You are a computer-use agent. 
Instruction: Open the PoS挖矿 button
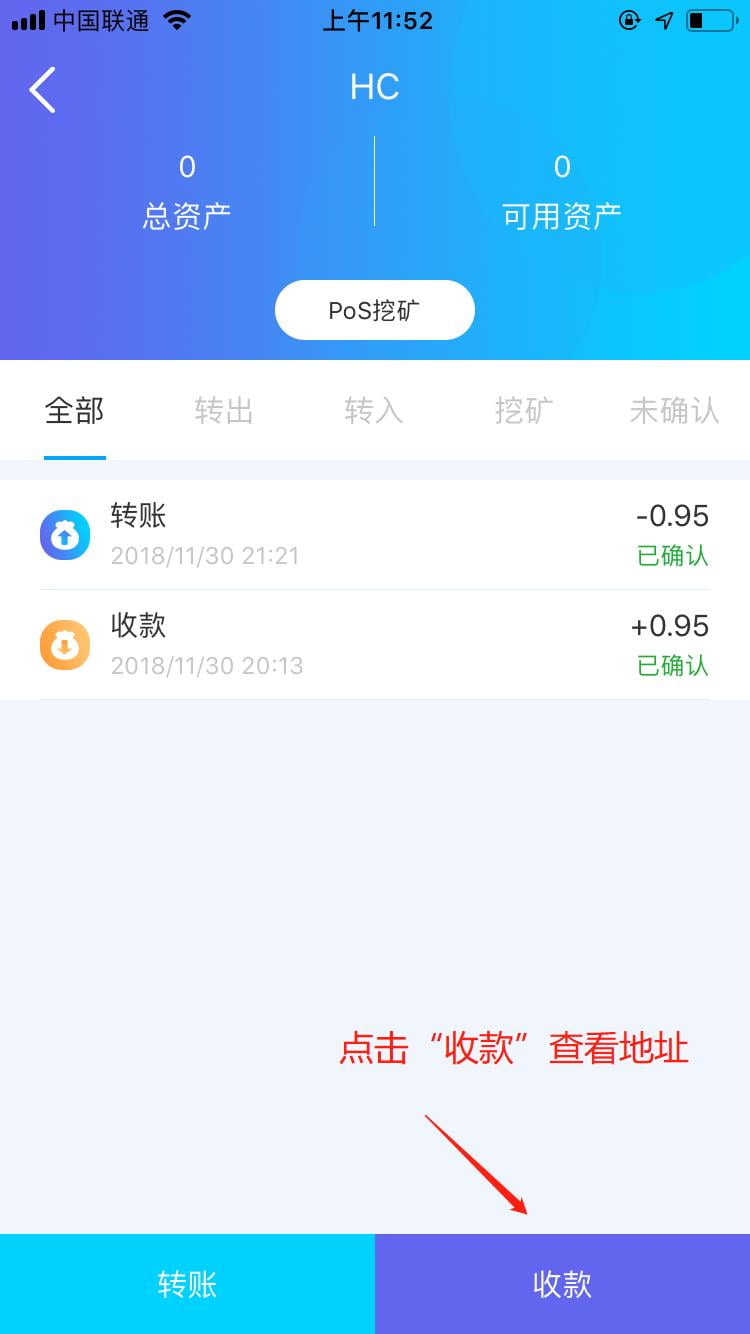coord(375,310)
